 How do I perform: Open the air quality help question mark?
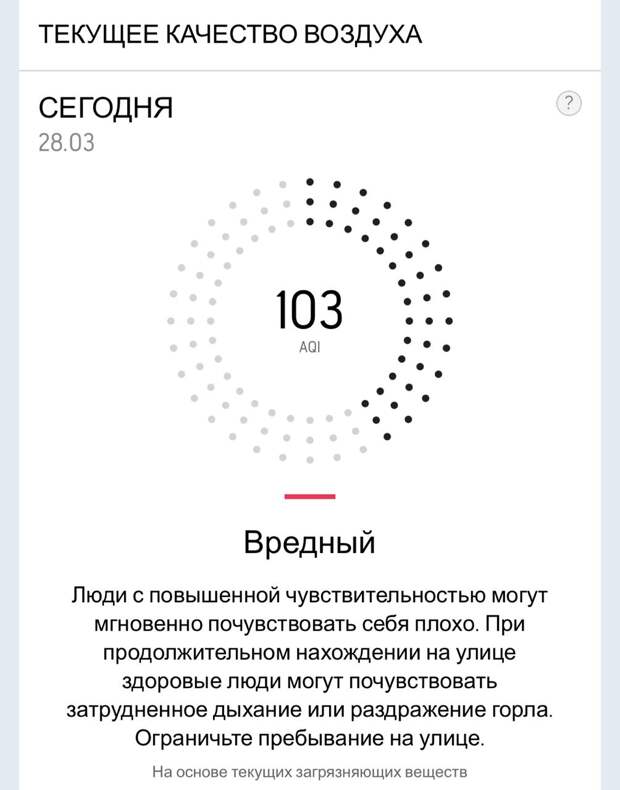point(568,103)
